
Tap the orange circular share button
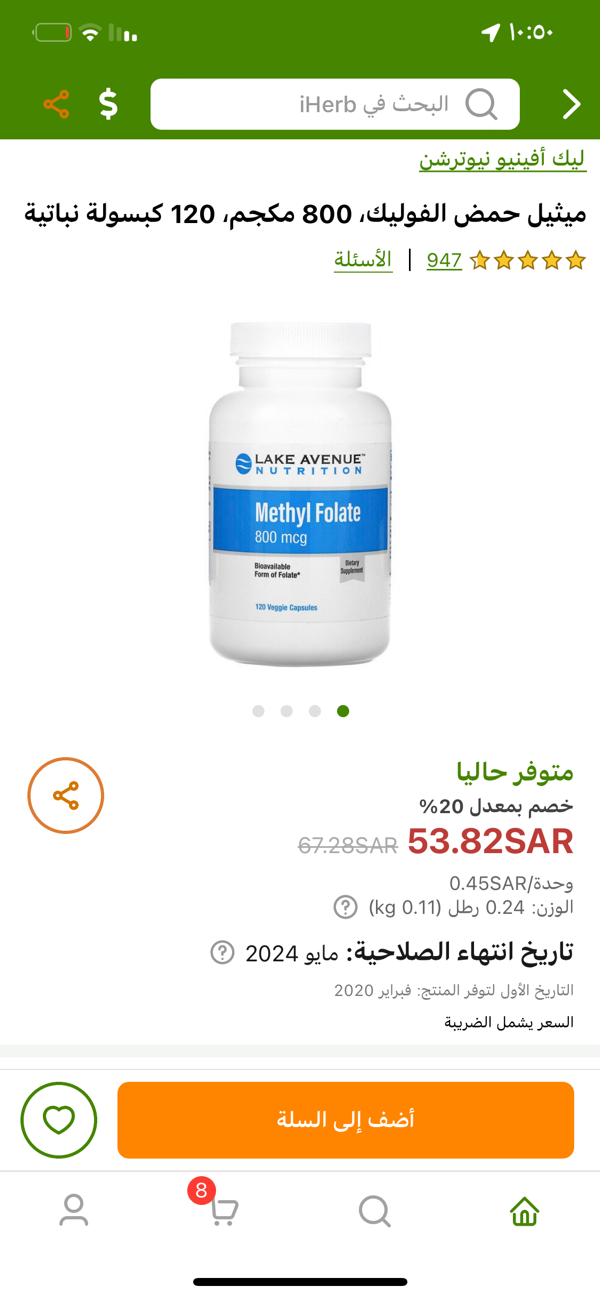coord(66,796)
